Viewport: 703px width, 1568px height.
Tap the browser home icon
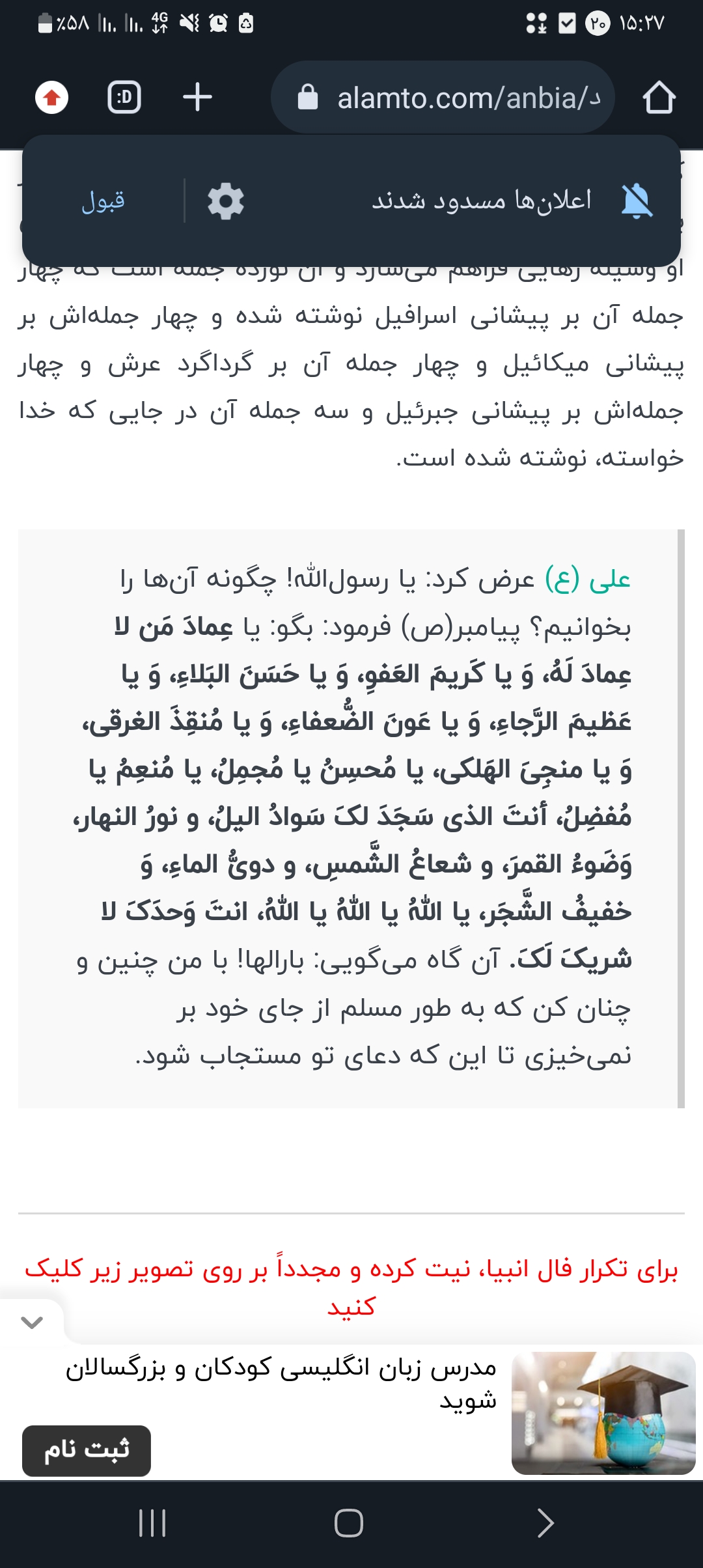click(659, 98)
